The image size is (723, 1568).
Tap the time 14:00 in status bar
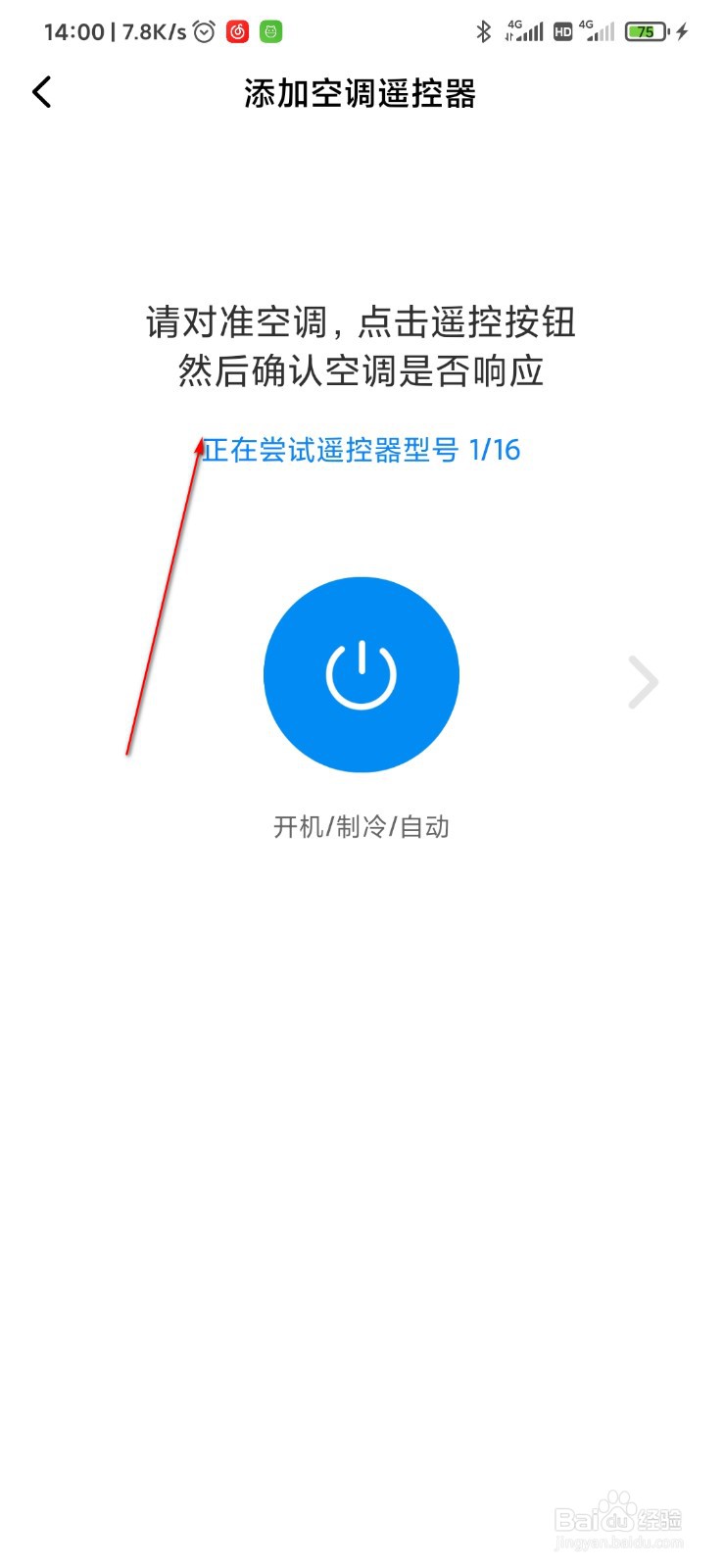click(x=75, y=31)
